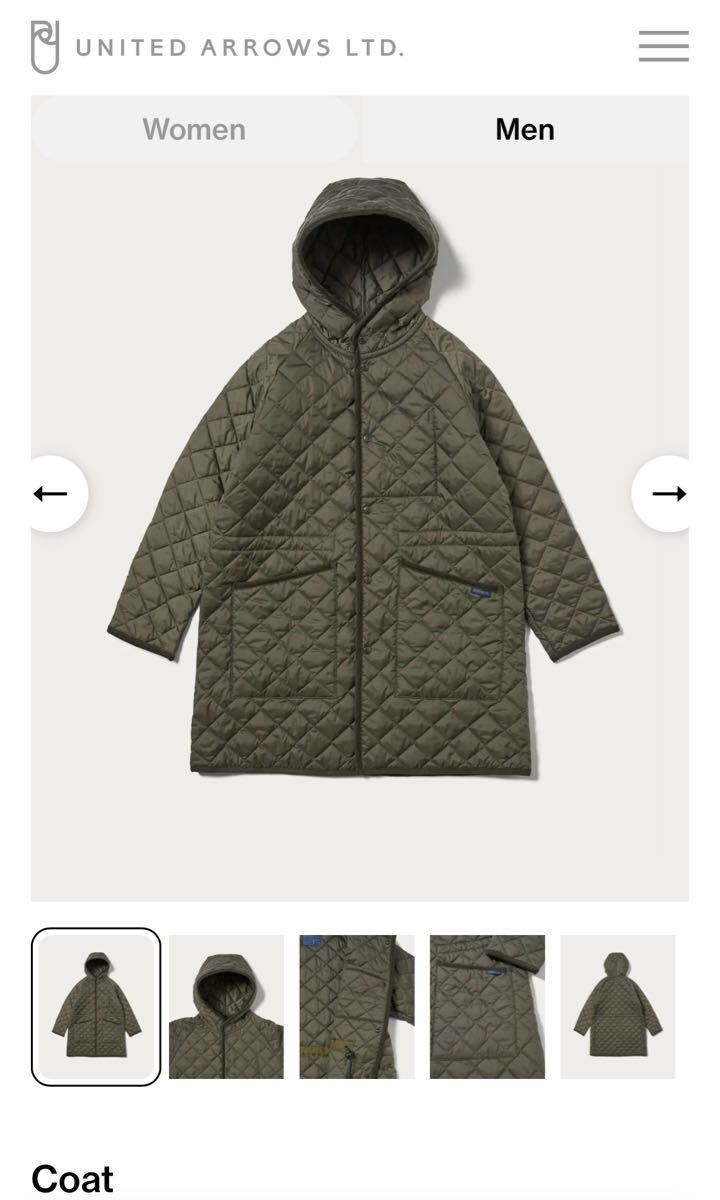The image size is (720, 1200).
Task: Open the pocket detail thumbnail
Action: point(487,1007)
